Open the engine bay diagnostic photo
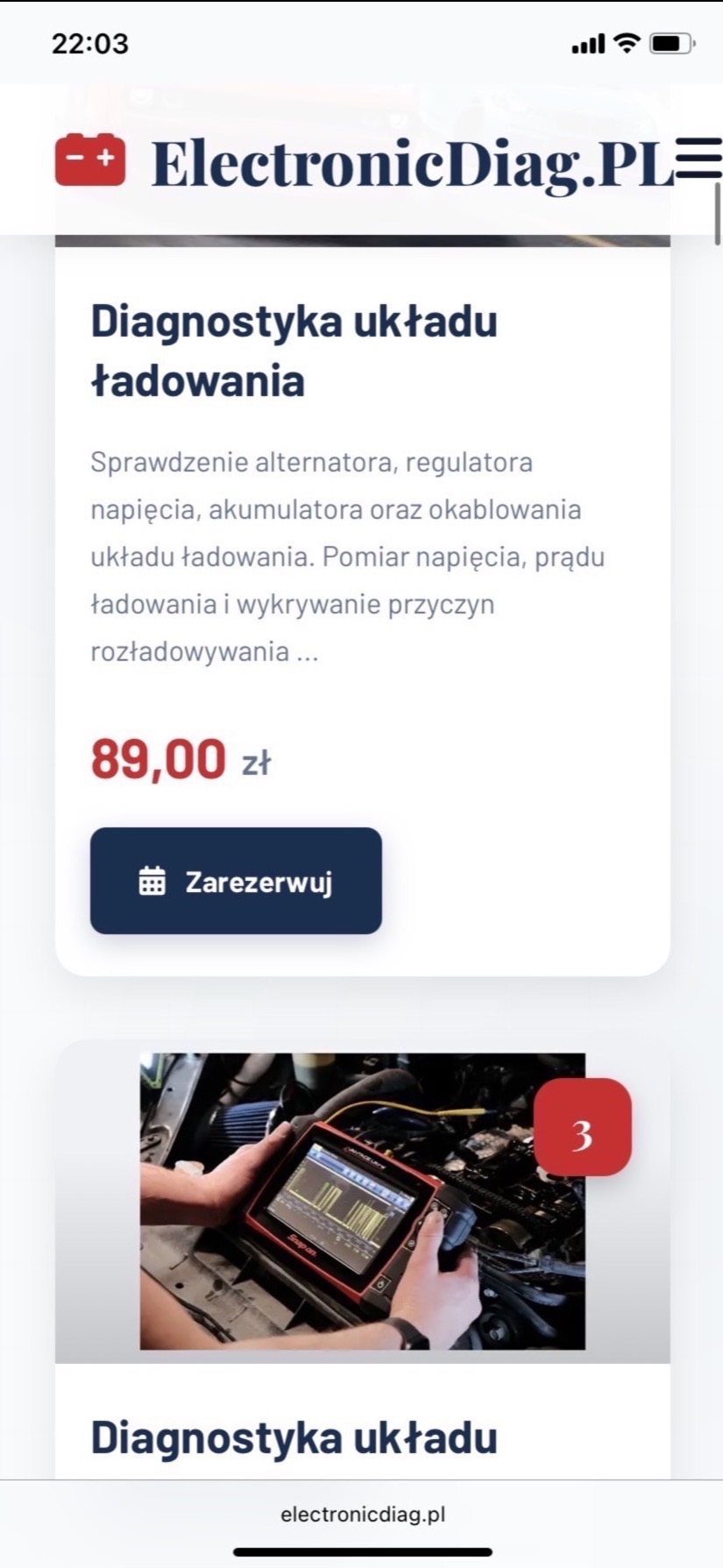 click(361, 1202)
